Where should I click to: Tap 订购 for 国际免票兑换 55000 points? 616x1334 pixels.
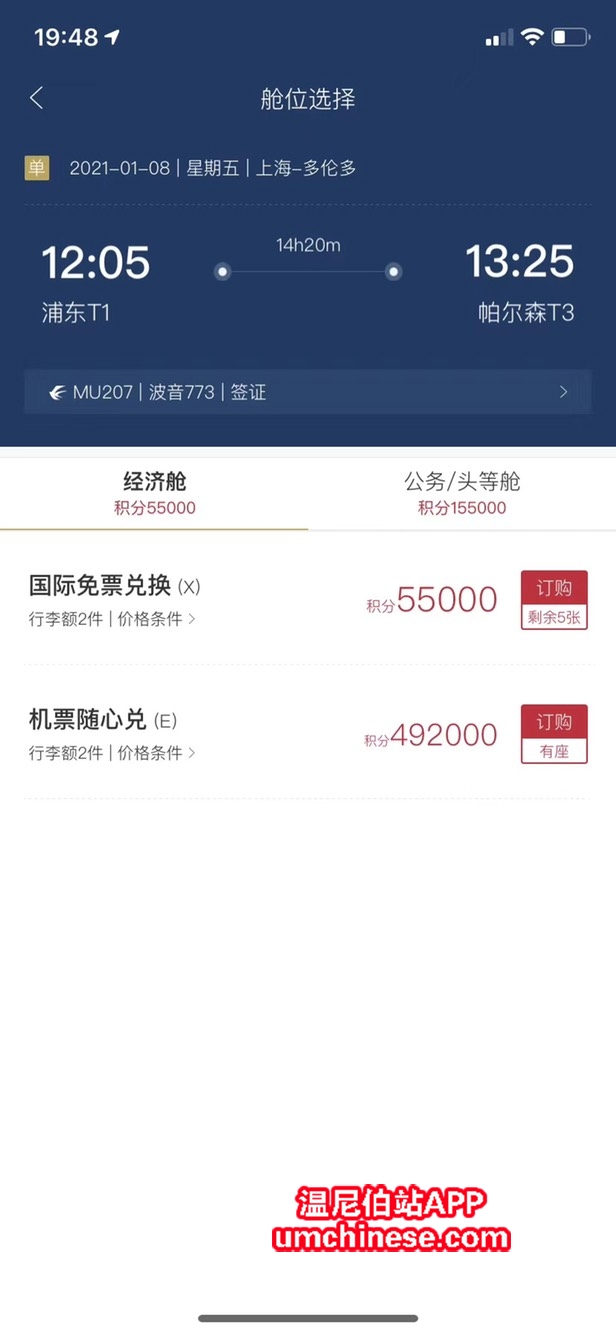click(554, 599)
